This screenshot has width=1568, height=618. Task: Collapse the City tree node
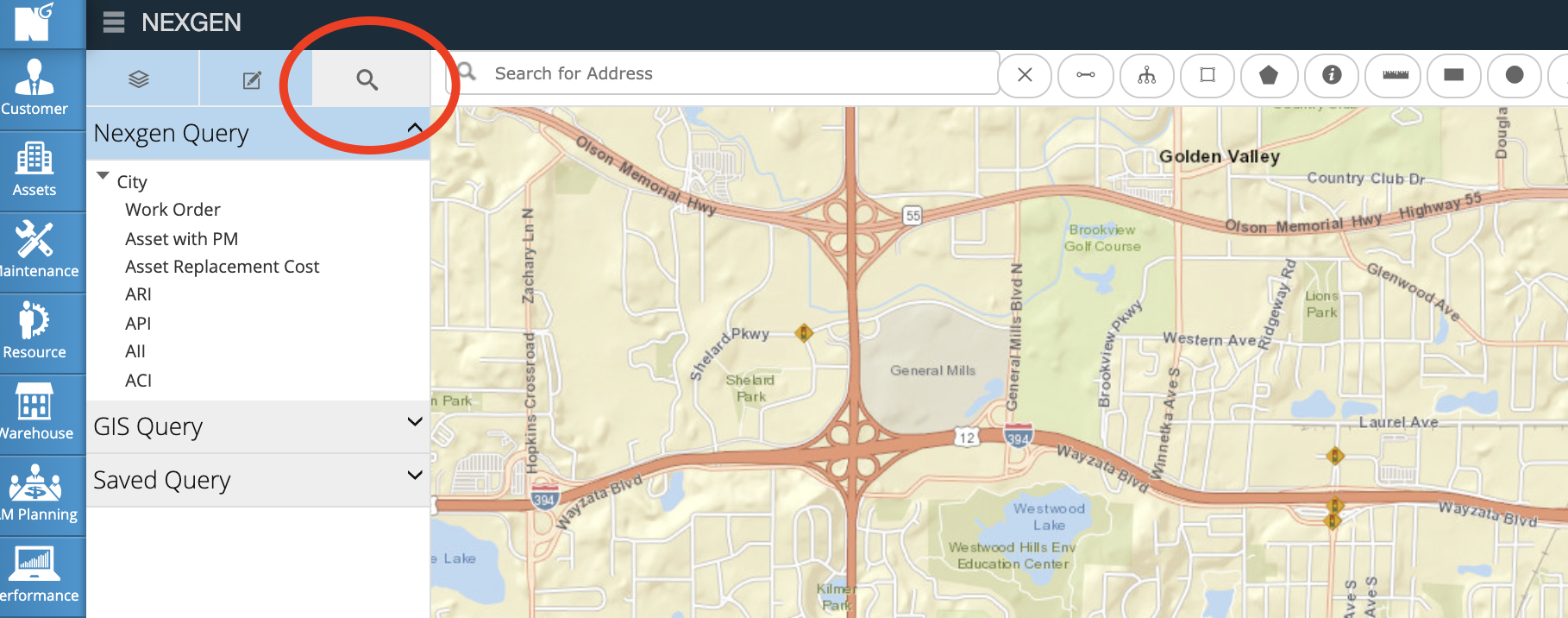pyautogui.click(x=103, y=177)
